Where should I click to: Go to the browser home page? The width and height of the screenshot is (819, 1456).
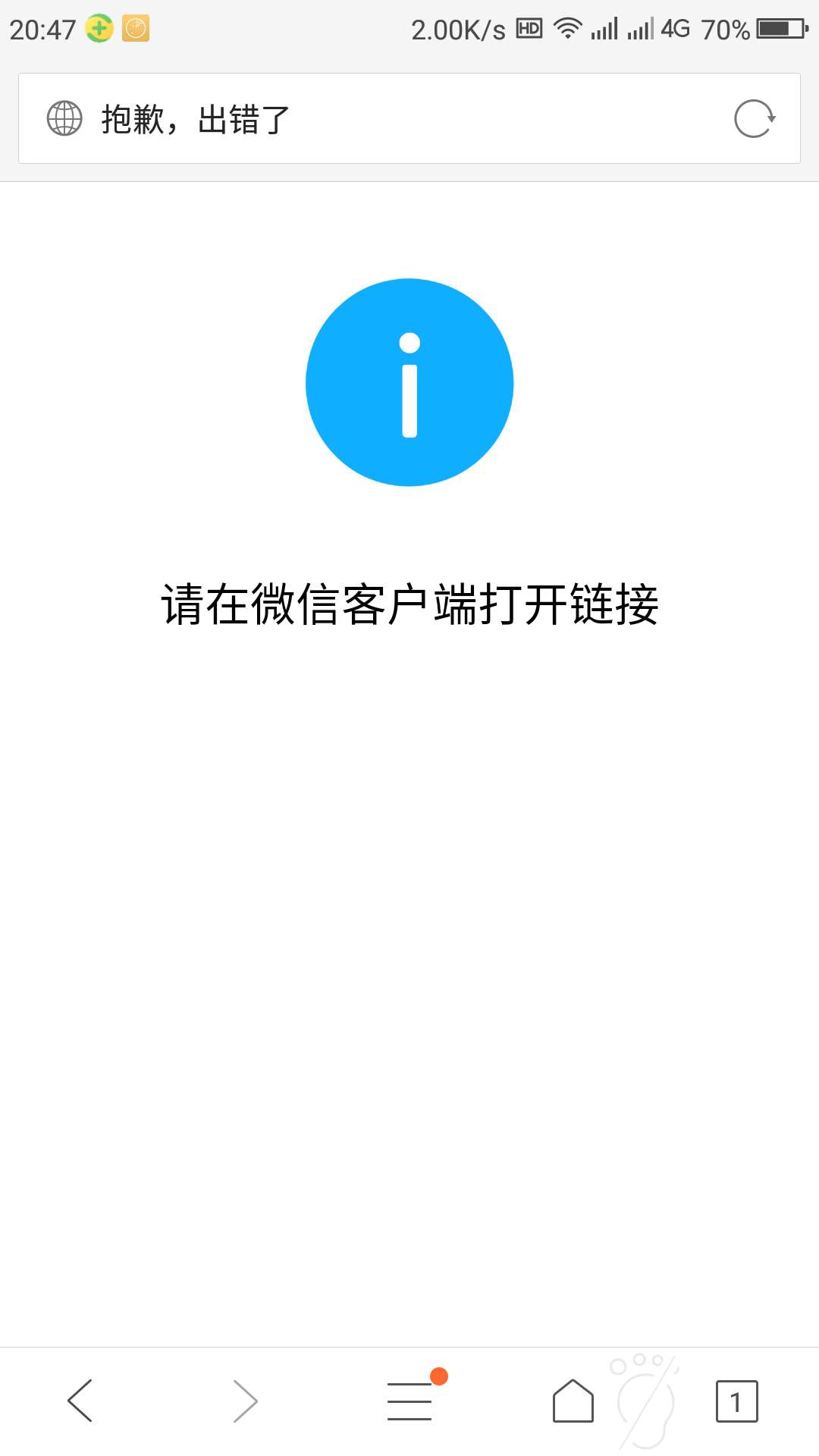pos(573,1400)
